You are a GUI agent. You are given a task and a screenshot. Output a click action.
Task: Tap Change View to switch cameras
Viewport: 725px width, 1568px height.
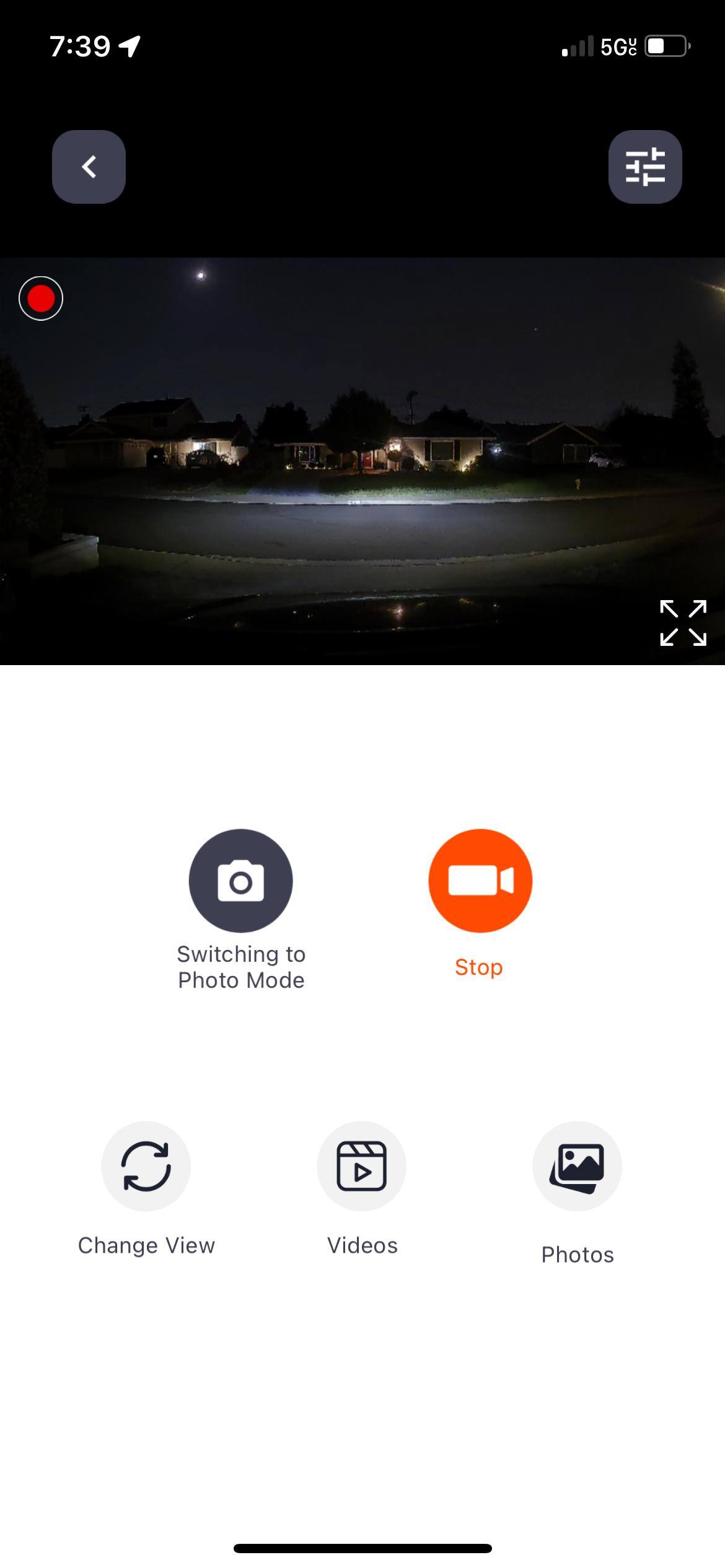(146, 1166)
